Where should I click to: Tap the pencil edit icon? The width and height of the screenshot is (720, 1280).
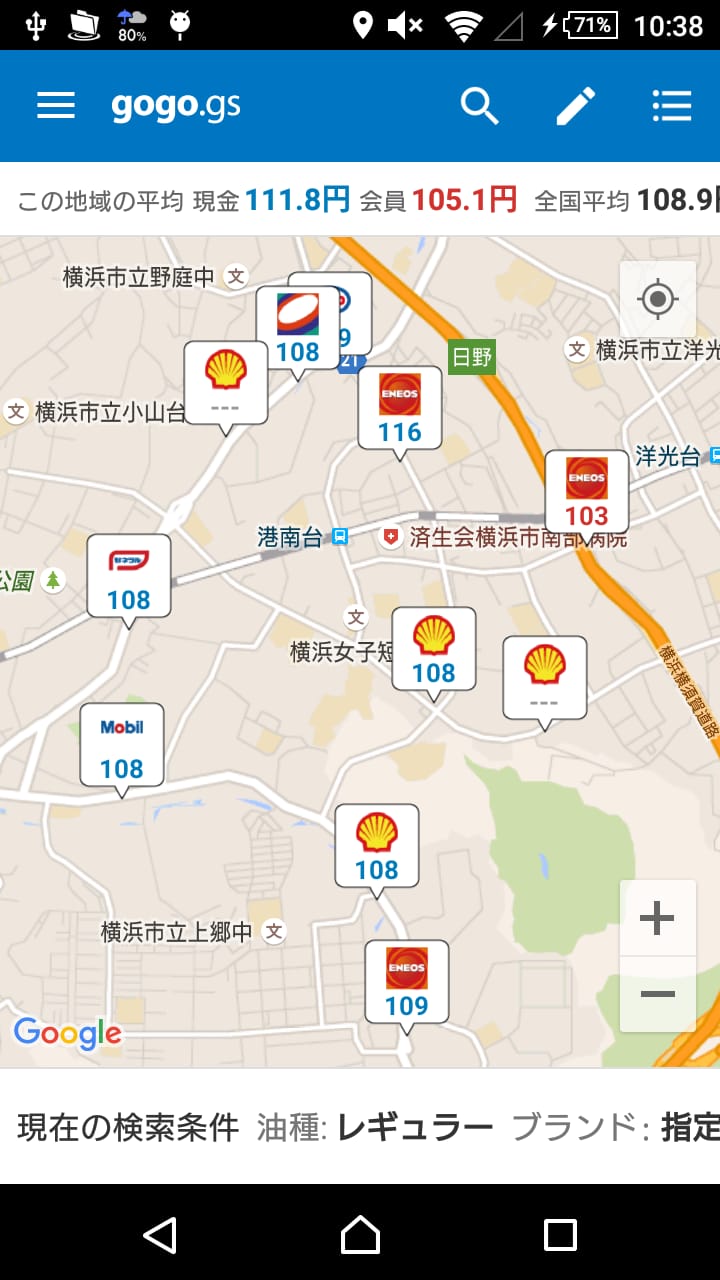coord(575,105)
